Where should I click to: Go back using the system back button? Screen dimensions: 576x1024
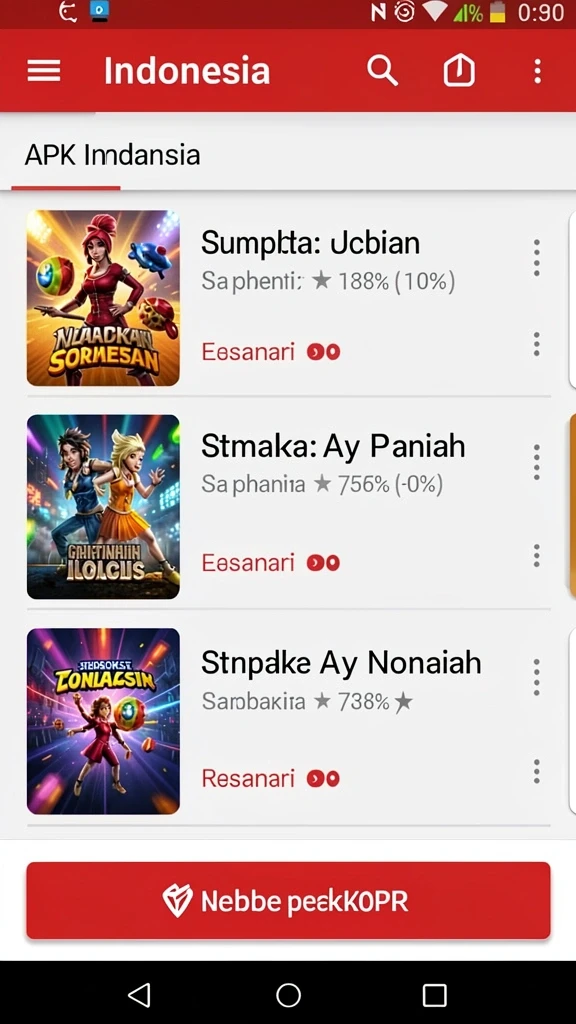pyautogui.click(x=140, y=995)
